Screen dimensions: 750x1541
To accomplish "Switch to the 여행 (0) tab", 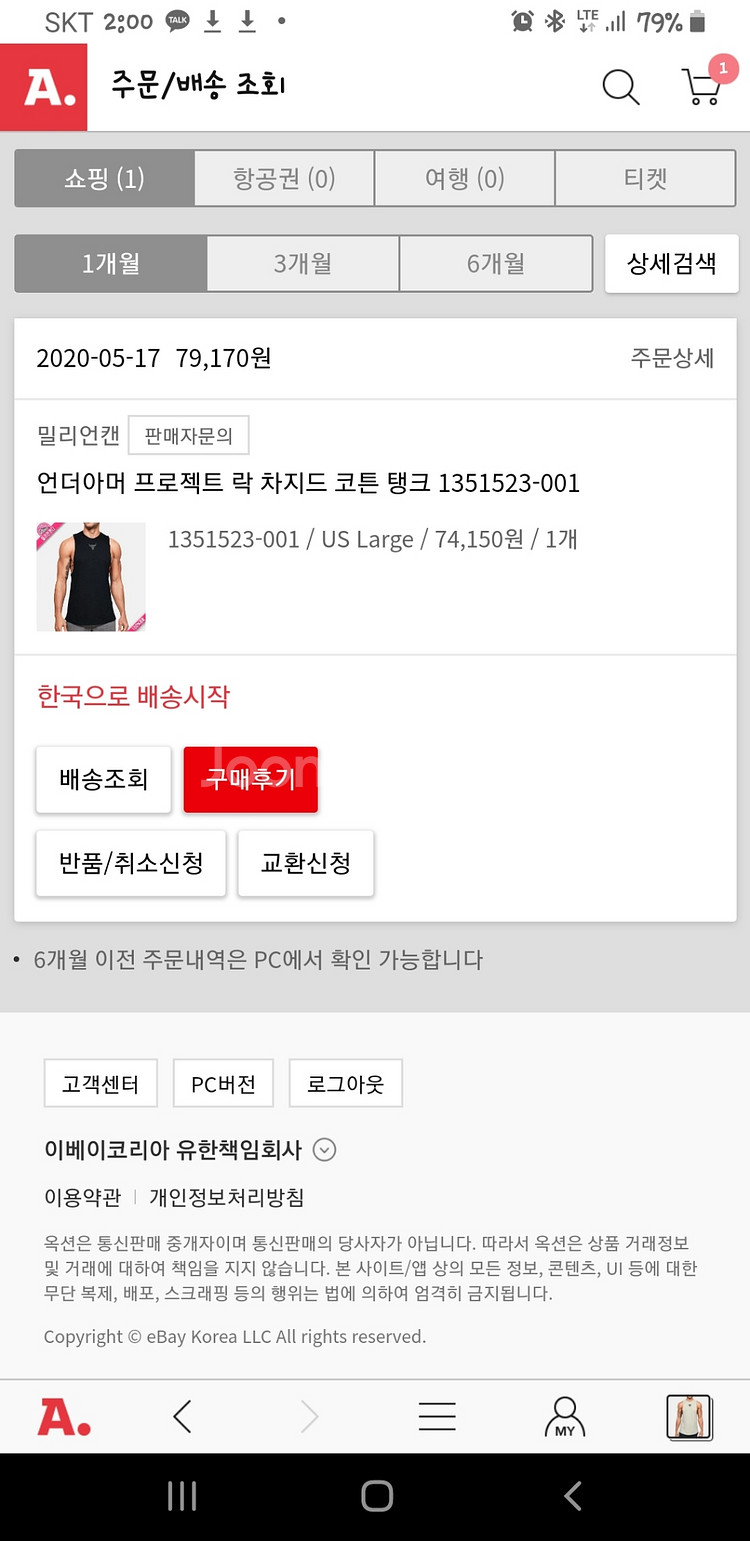I will (464, 179).
